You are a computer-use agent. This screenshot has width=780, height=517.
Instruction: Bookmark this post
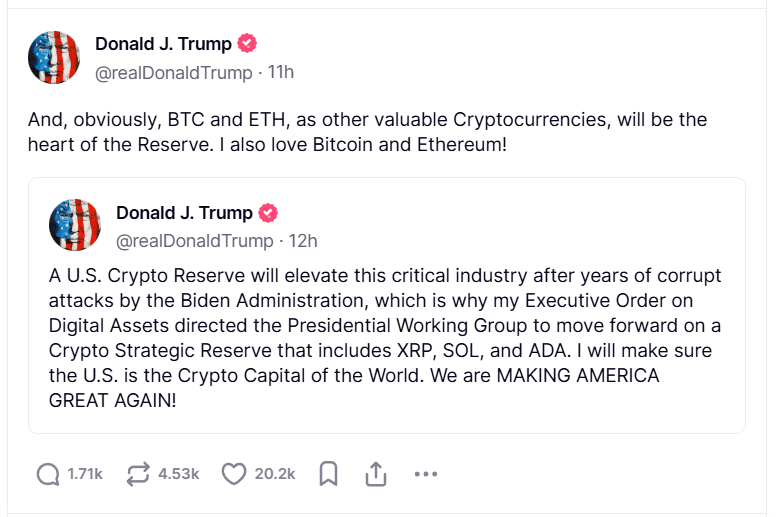pyautogui.click(x=328, y=474)
